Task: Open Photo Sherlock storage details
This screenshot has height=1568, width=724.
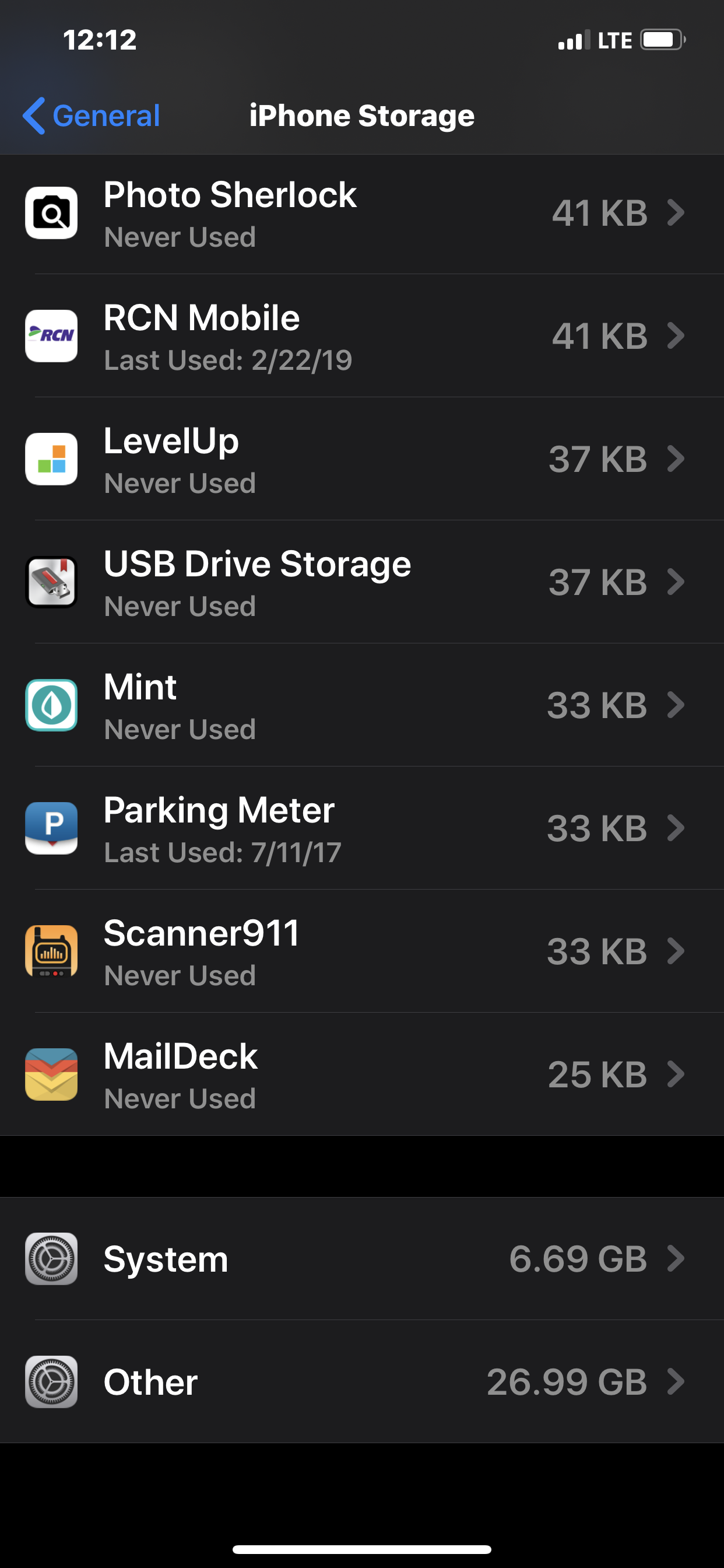Action: pyautogui.click(x=362, y=213)
